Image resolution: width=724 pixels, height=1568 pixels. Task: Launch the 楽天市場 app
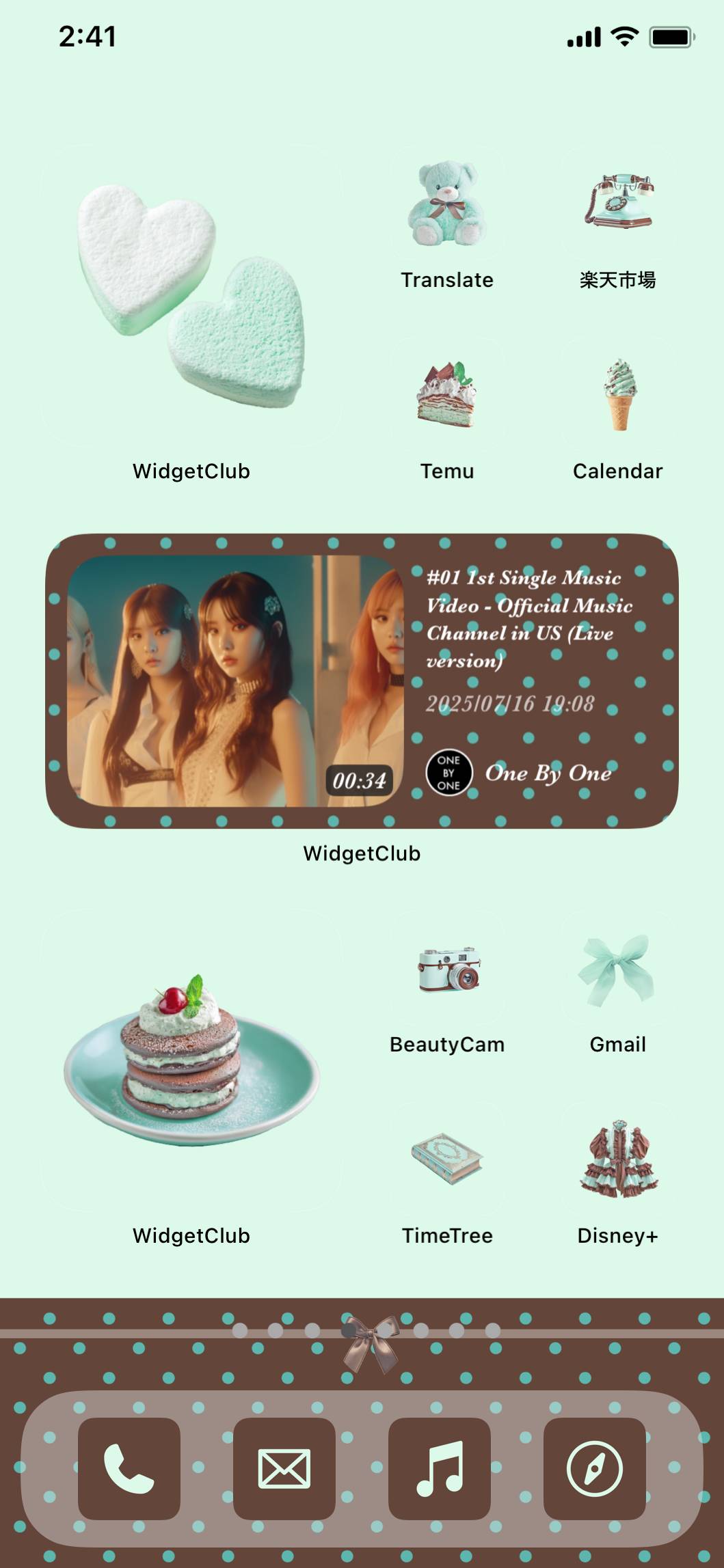(618, 204)
